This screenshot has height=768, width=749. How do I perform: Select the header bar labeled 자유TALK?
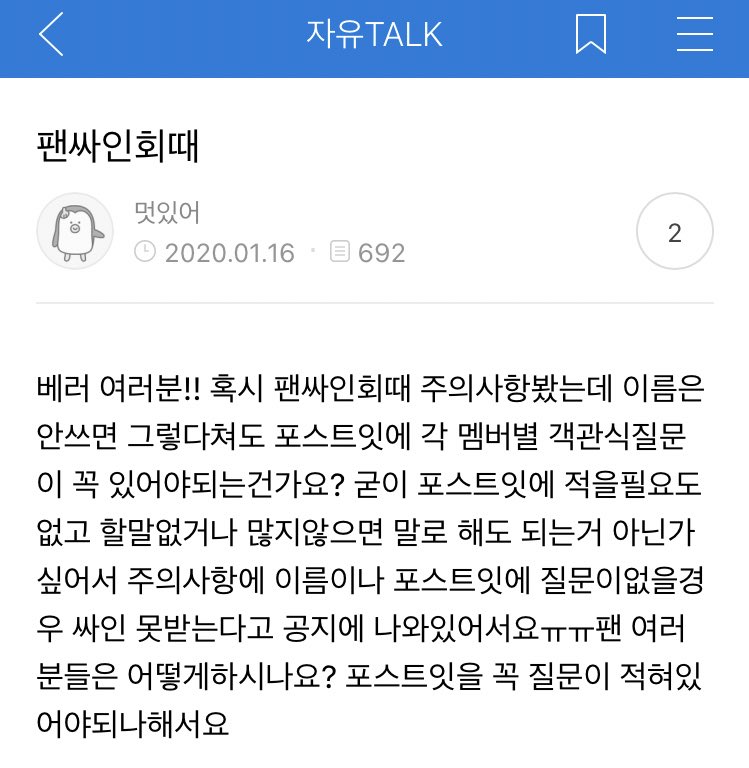[x=374, y=33]
